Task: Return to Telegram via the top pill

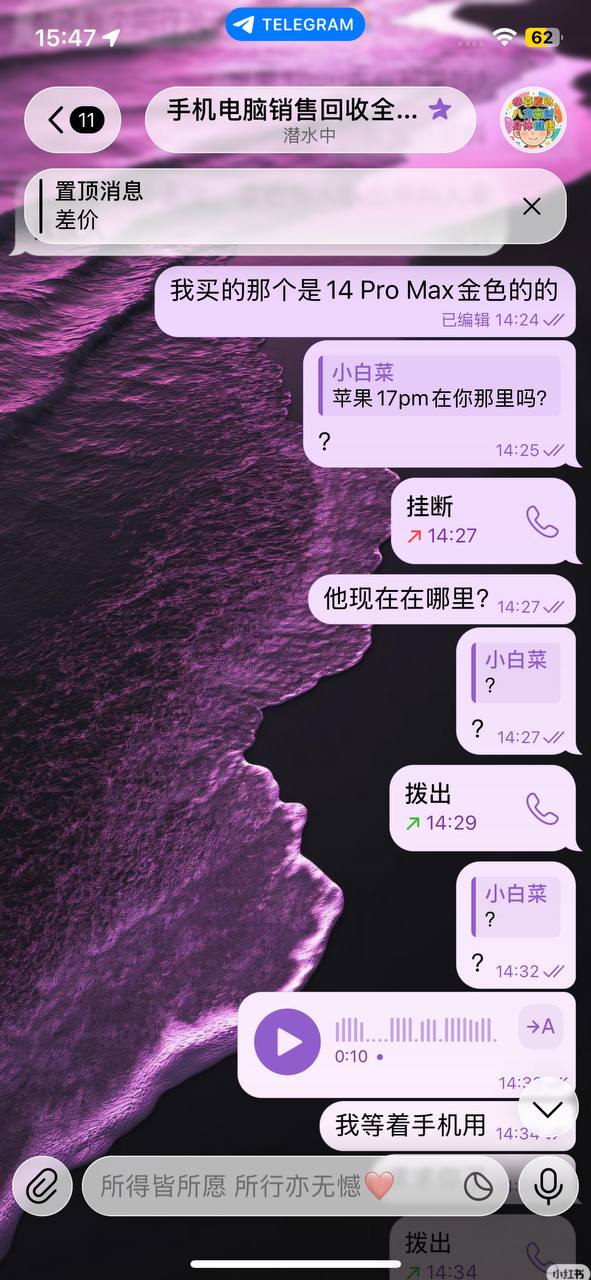Action: (295, 25)
